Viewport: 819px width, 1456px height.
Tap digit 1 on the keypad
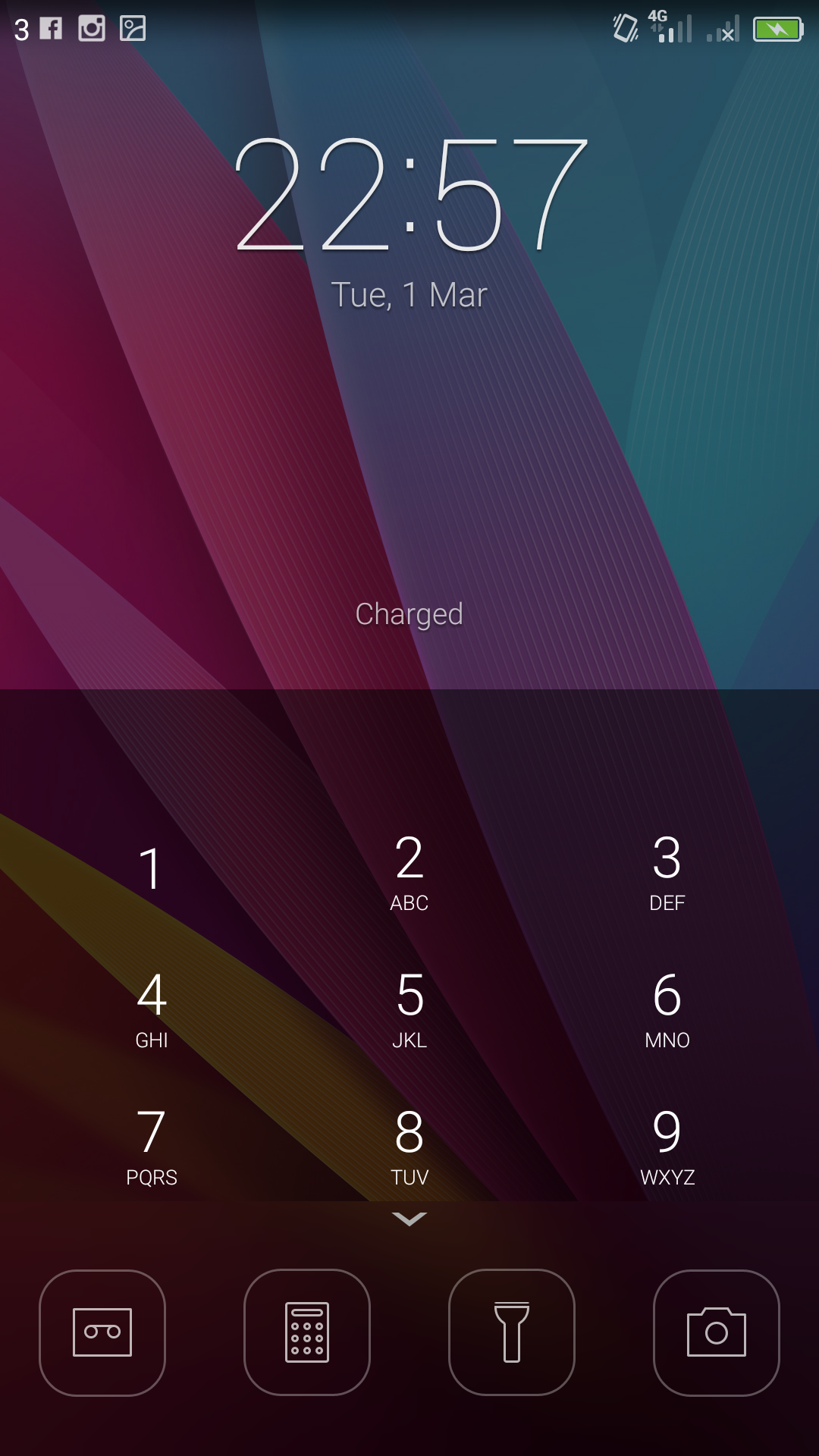[x=152, y=869]
